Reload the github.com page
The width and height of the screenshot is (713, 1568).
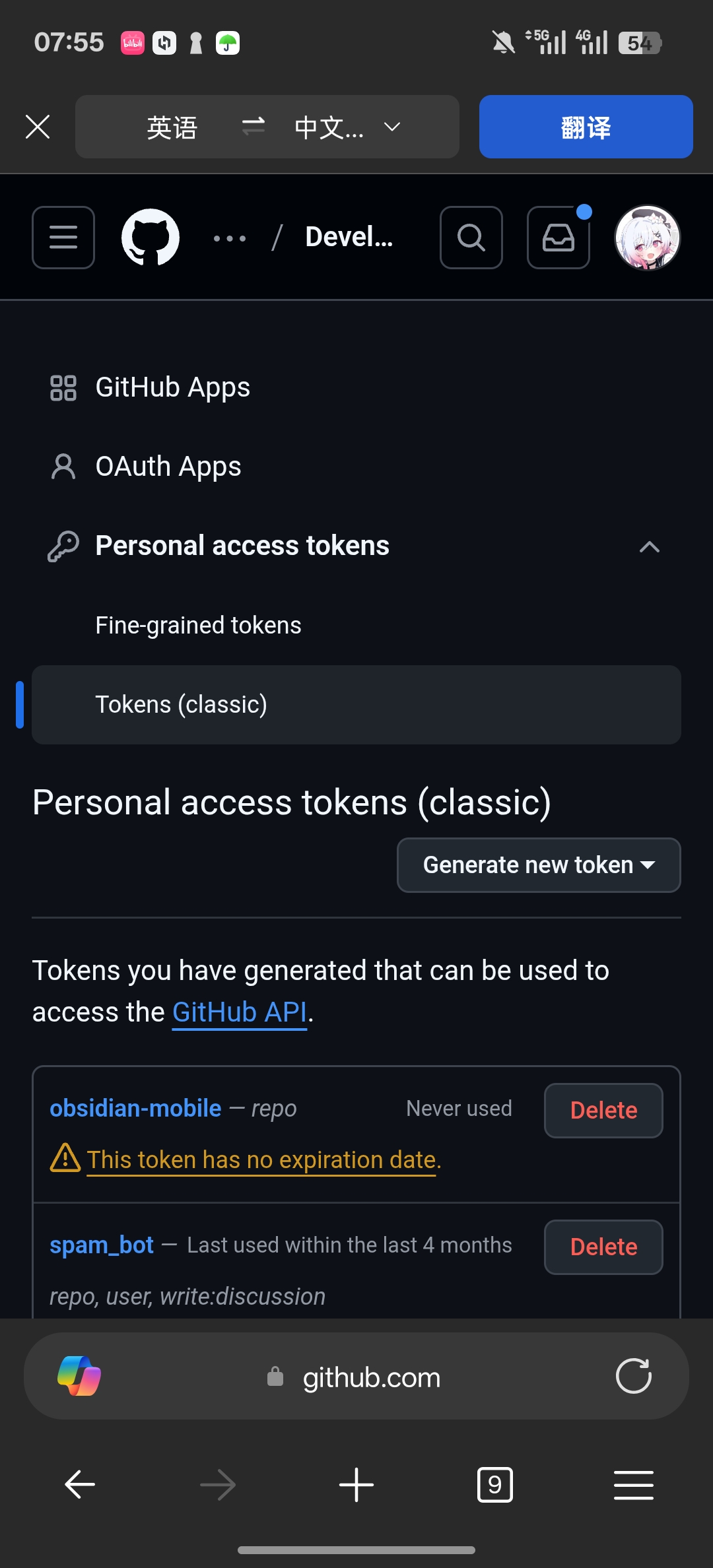[633, 1376]
